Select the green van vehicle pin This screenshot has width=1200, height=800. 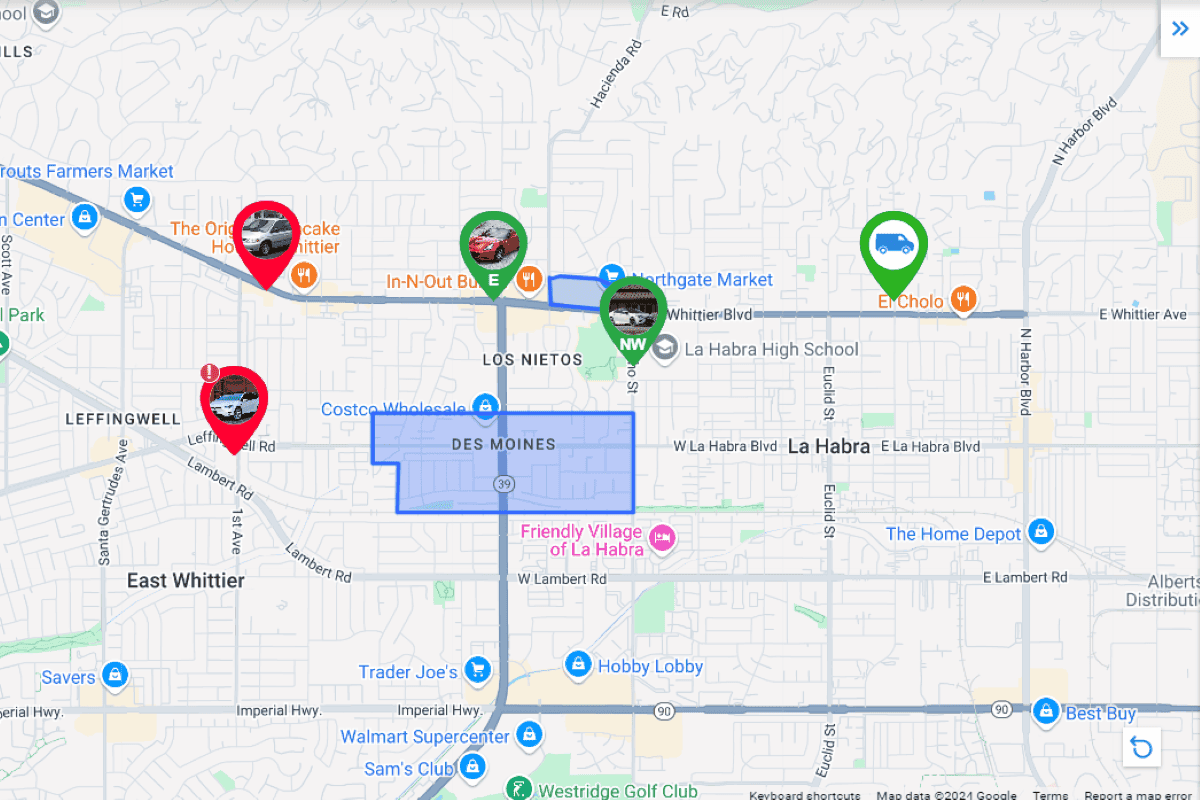pyautogui.click(x=894, y=246)
